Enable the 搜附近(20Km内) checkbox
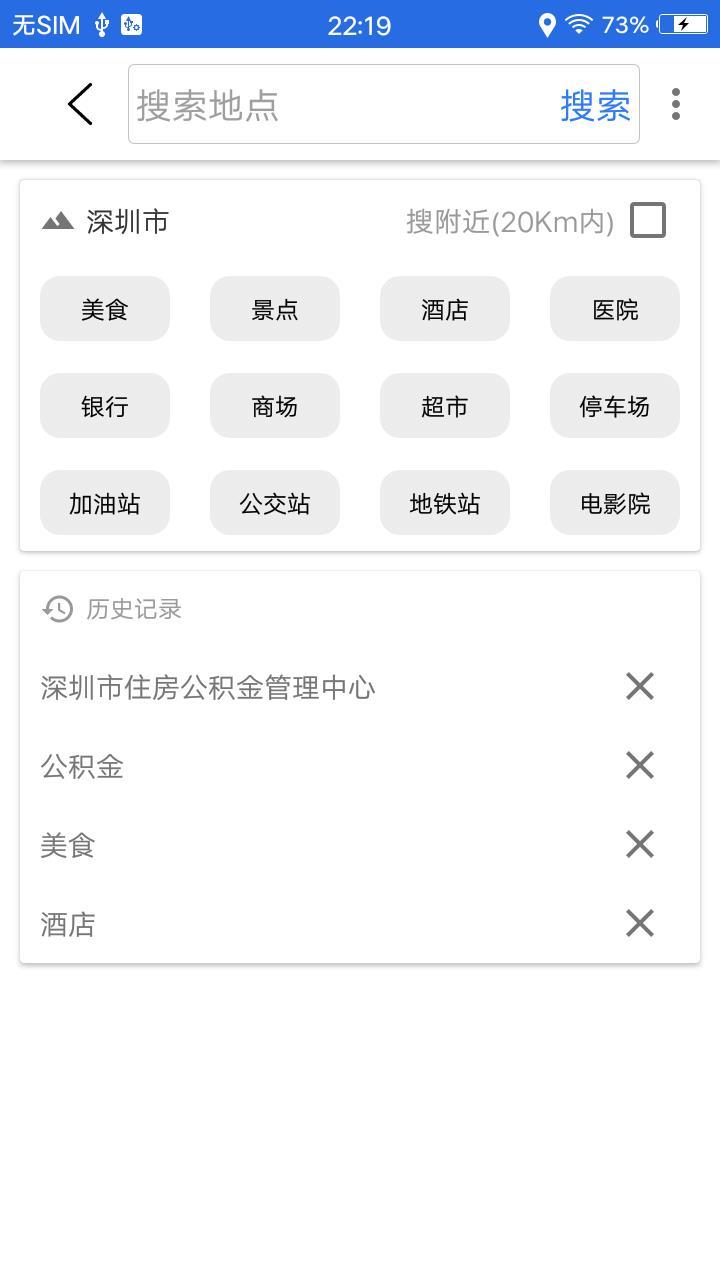 pos(647,220)
